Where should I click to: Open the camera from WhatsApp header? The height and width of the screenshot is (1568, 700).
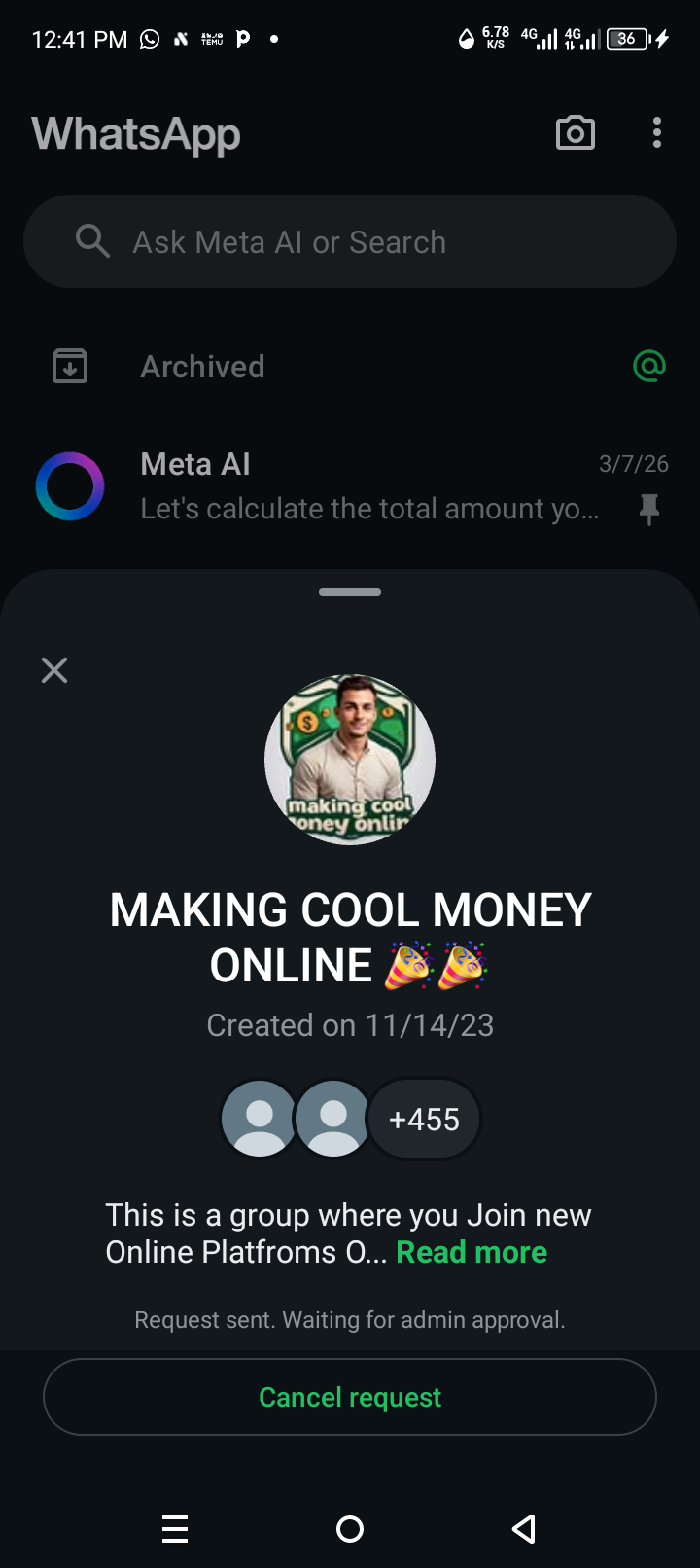point(576,133)
